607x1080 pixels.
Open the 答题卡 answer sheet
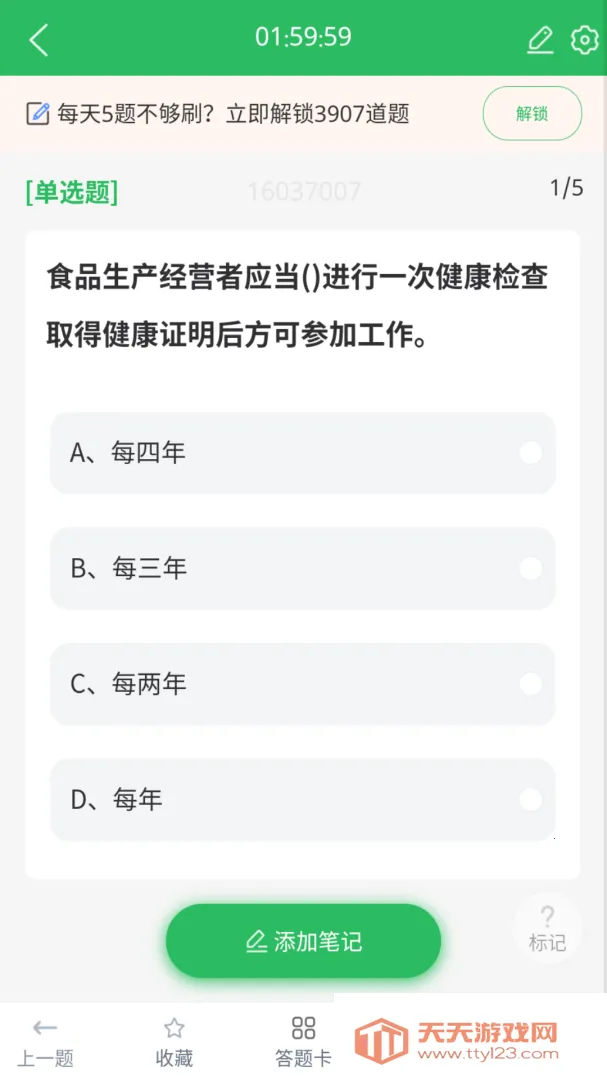point(303,1040)
